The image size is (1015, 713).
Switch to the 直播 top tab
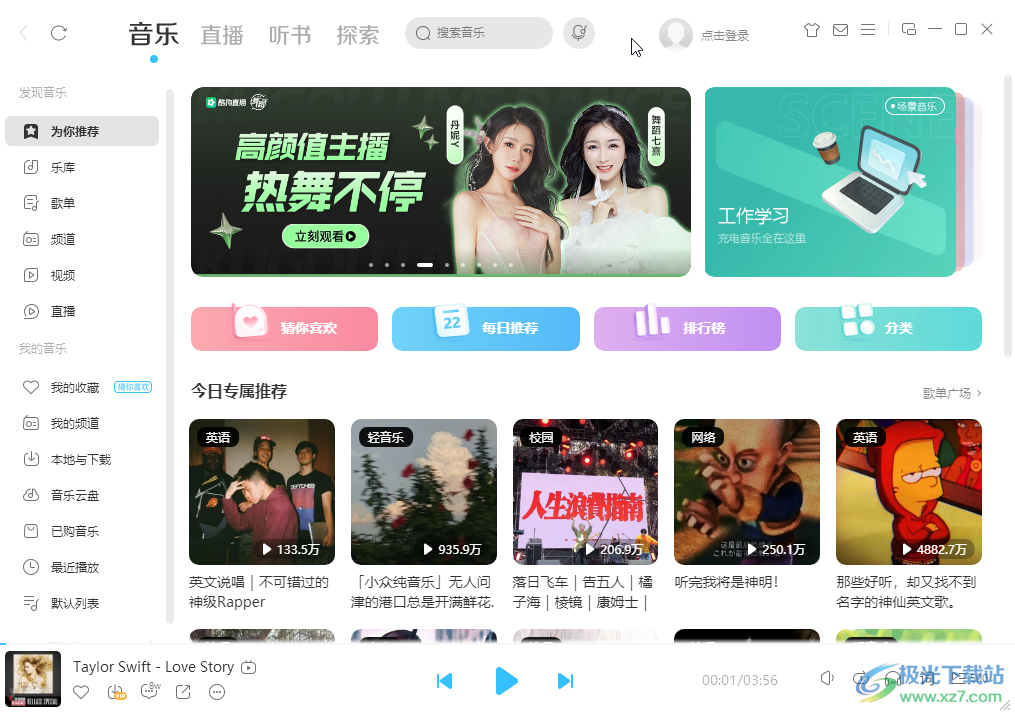point(222,35)
